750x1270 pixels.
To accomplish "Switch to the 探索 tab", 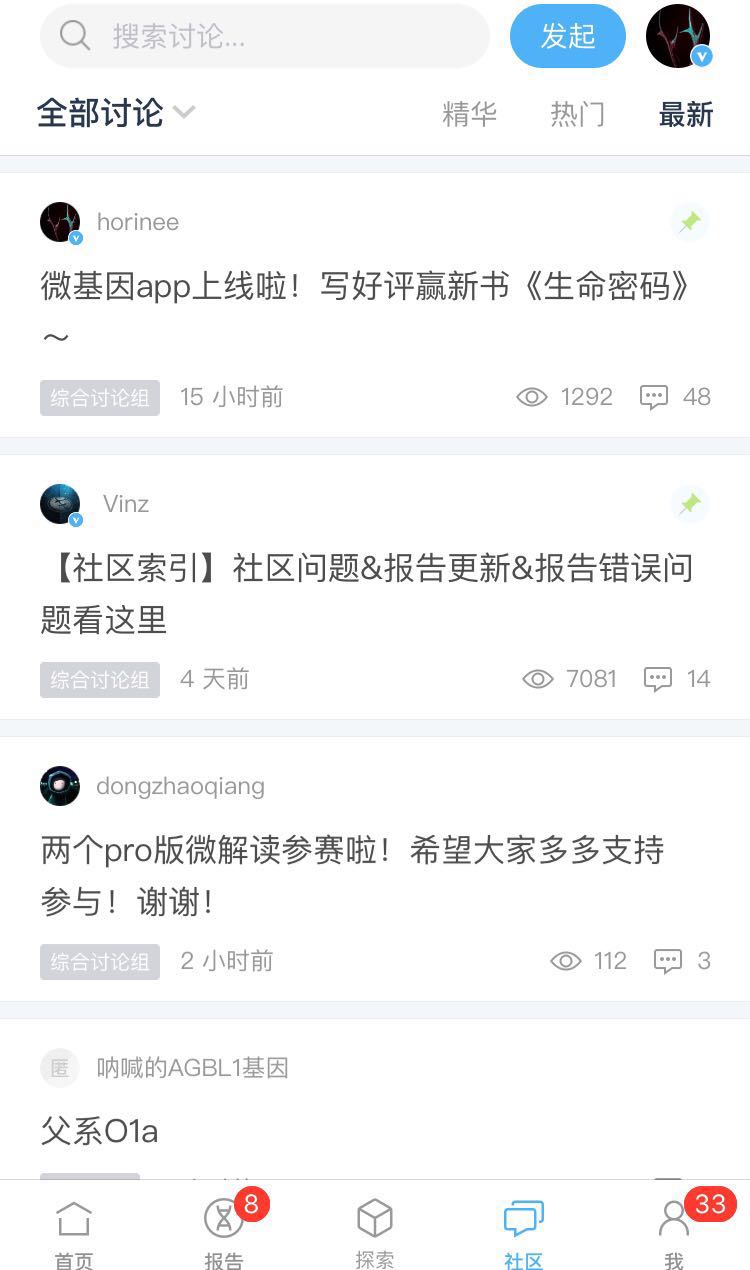I will click(x=374, y=1233).
